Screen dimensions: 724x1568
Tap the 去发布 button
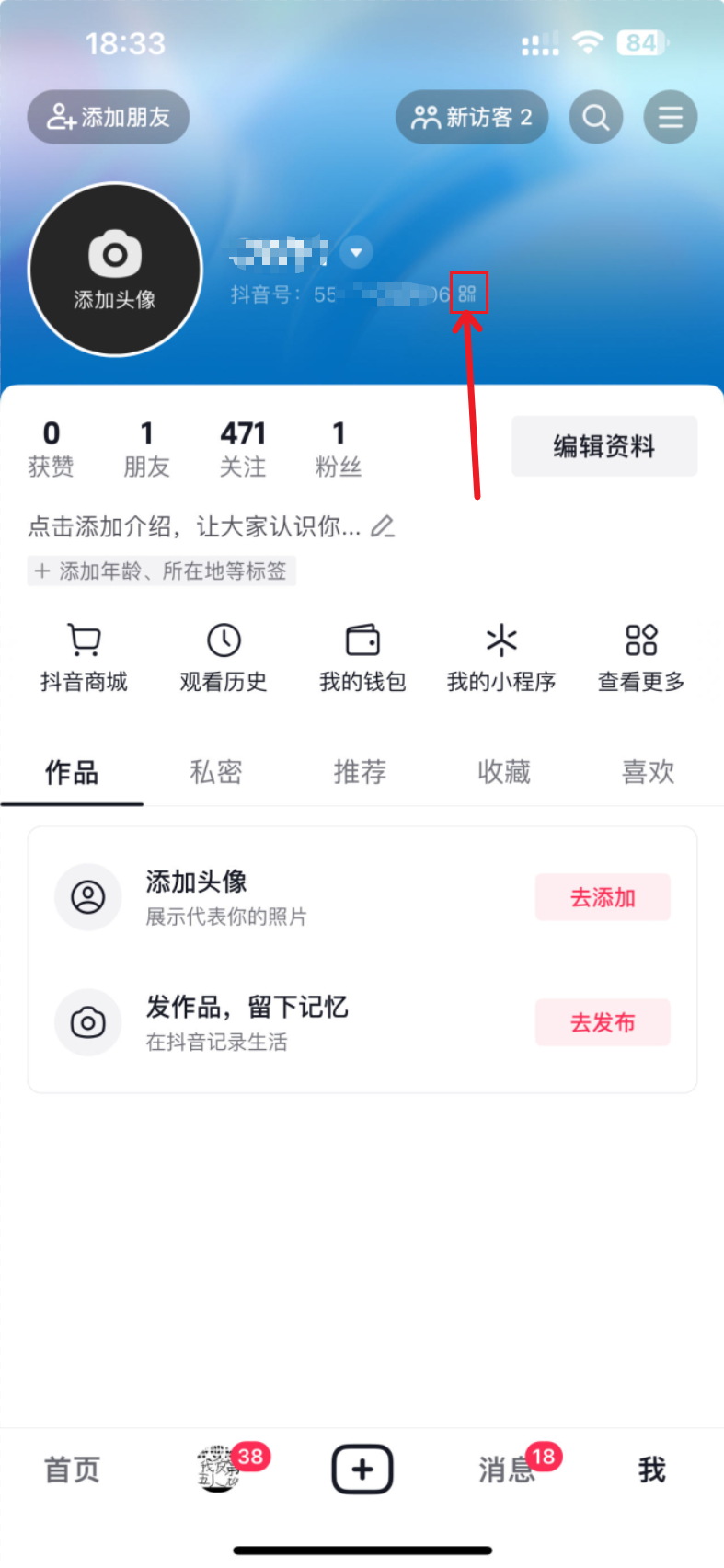[603, 1022]
